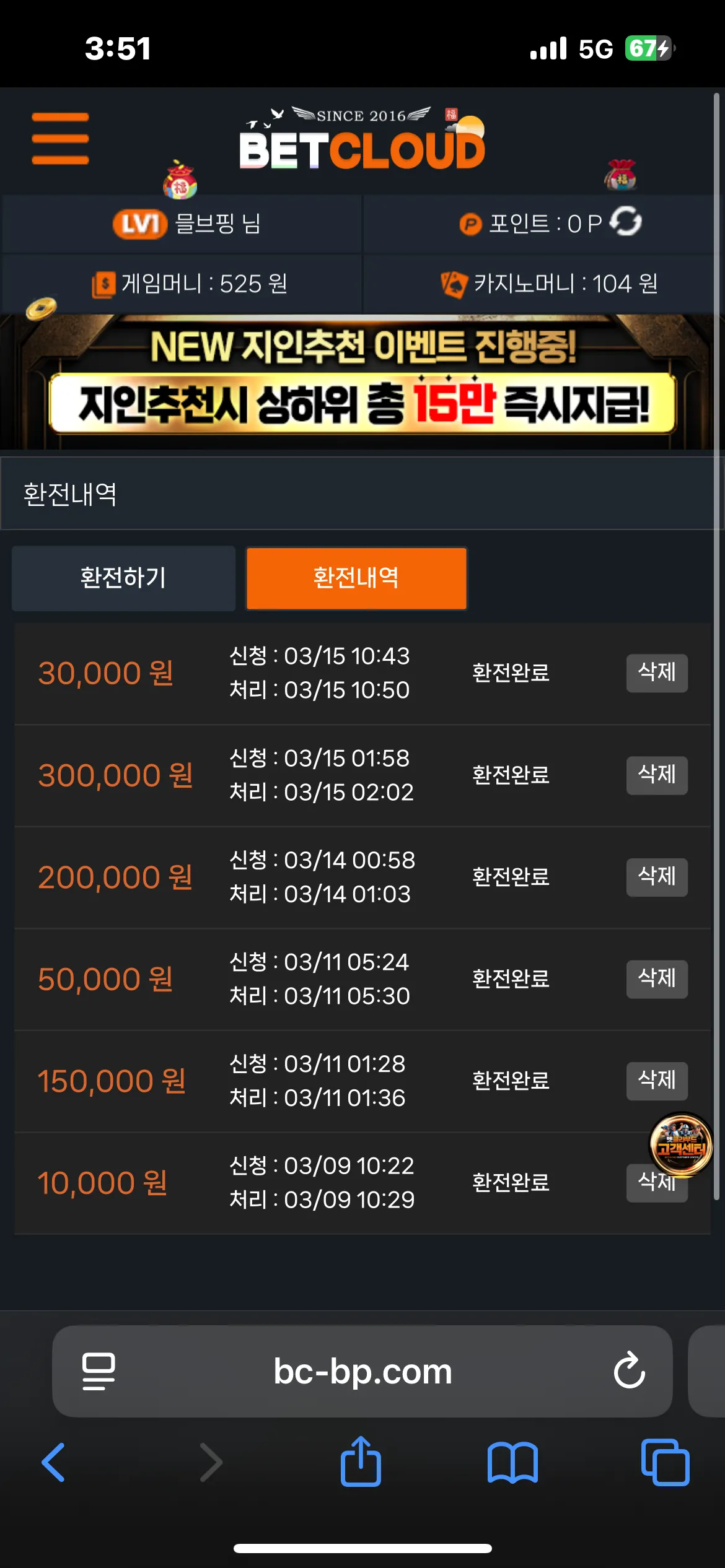Switch to the 환전하기 tab
This screenshot has height=1568, width=725.
pyautogui.click(x=123, y=578)
